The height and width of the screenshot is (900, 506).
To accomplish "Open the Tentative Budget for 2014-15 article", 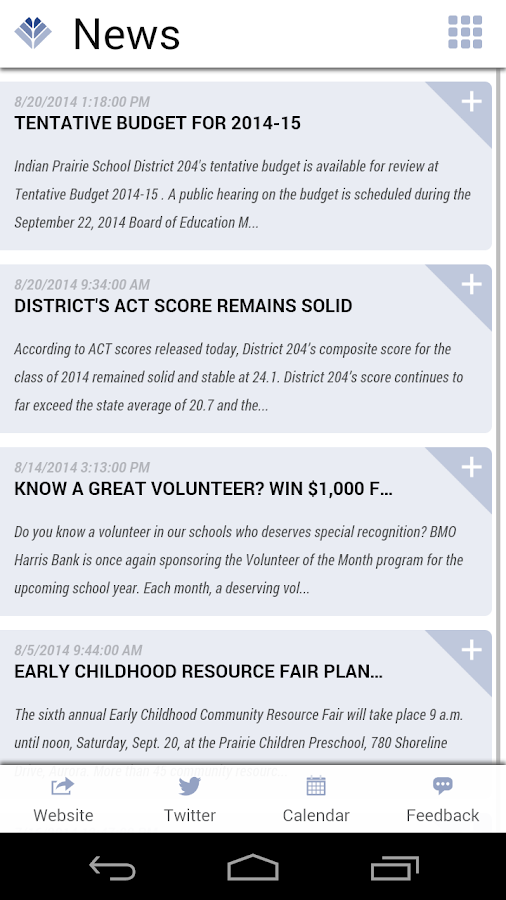I will [246, 166].
